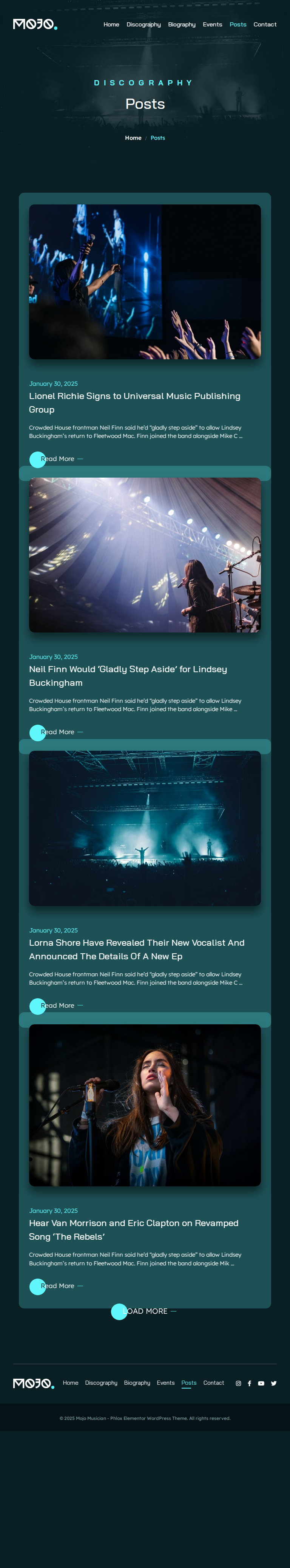Open Events in the top menu
Screen dimensions: 290x1568
coord(212,24)
